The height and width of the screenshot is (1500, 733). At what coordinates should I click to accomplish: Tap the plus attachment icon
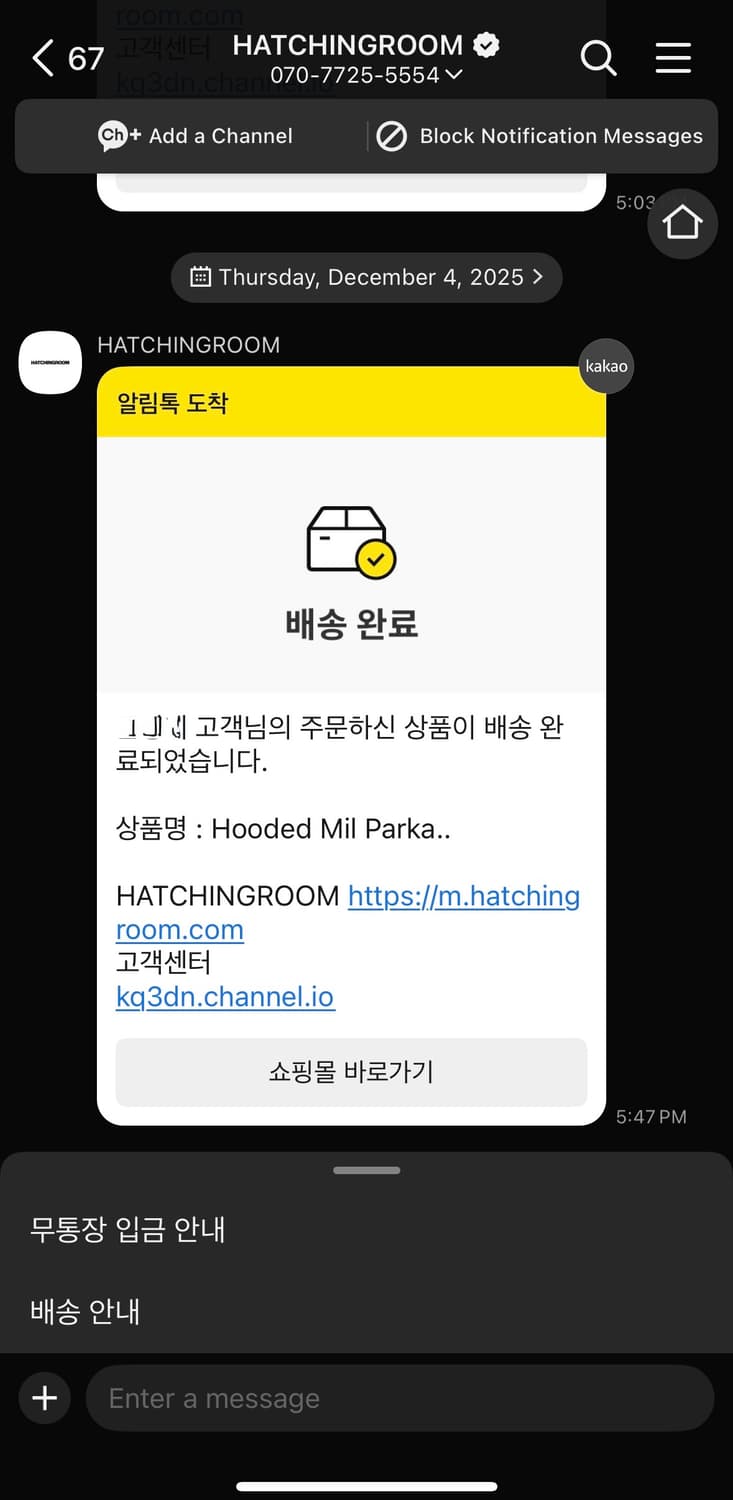[44, 1397]
